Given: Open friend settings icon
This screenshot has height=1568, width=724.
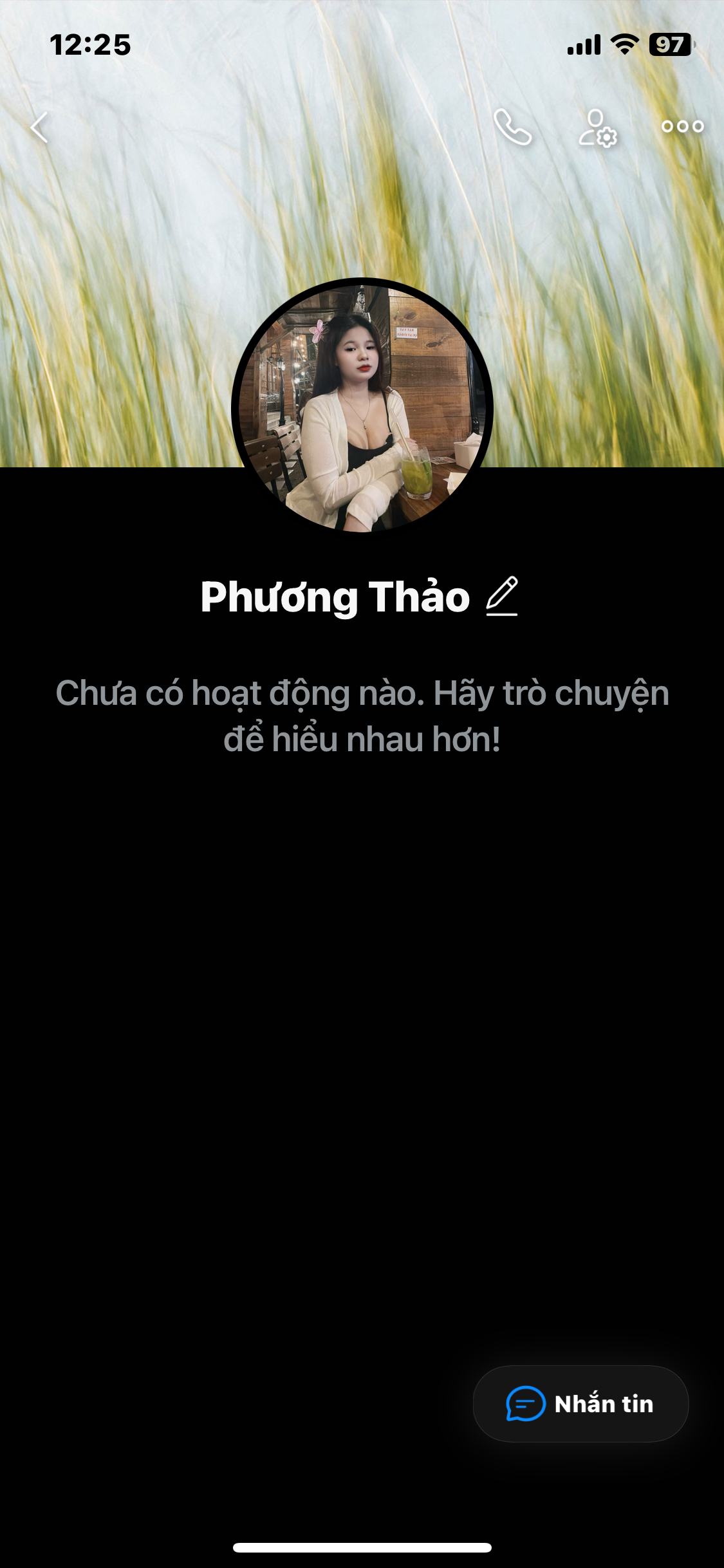Looking at the screenshot, I should coord(597,127).
